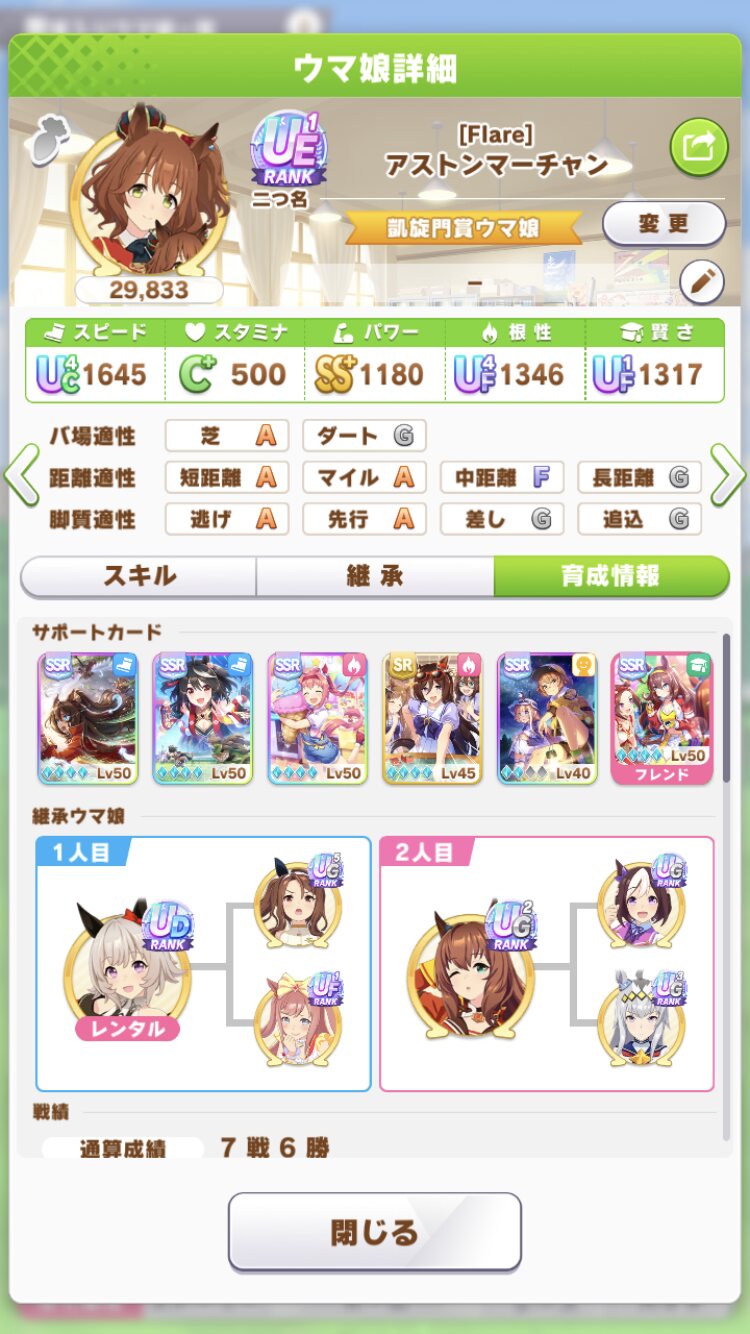Select the 育成情報 tab

611,576
